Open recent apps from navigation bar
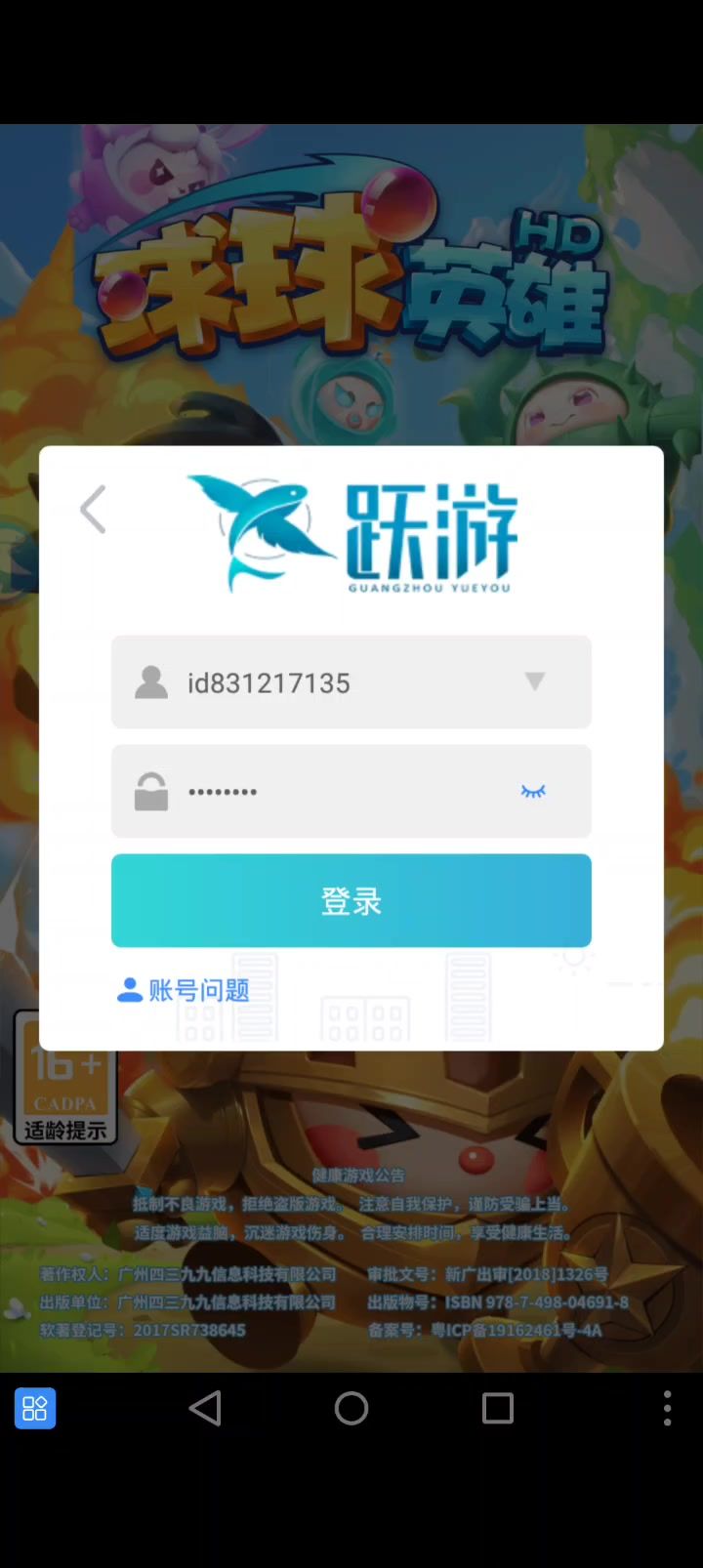The height and width of the screenshot is (1568, 703). click(x=498, y=1408)
